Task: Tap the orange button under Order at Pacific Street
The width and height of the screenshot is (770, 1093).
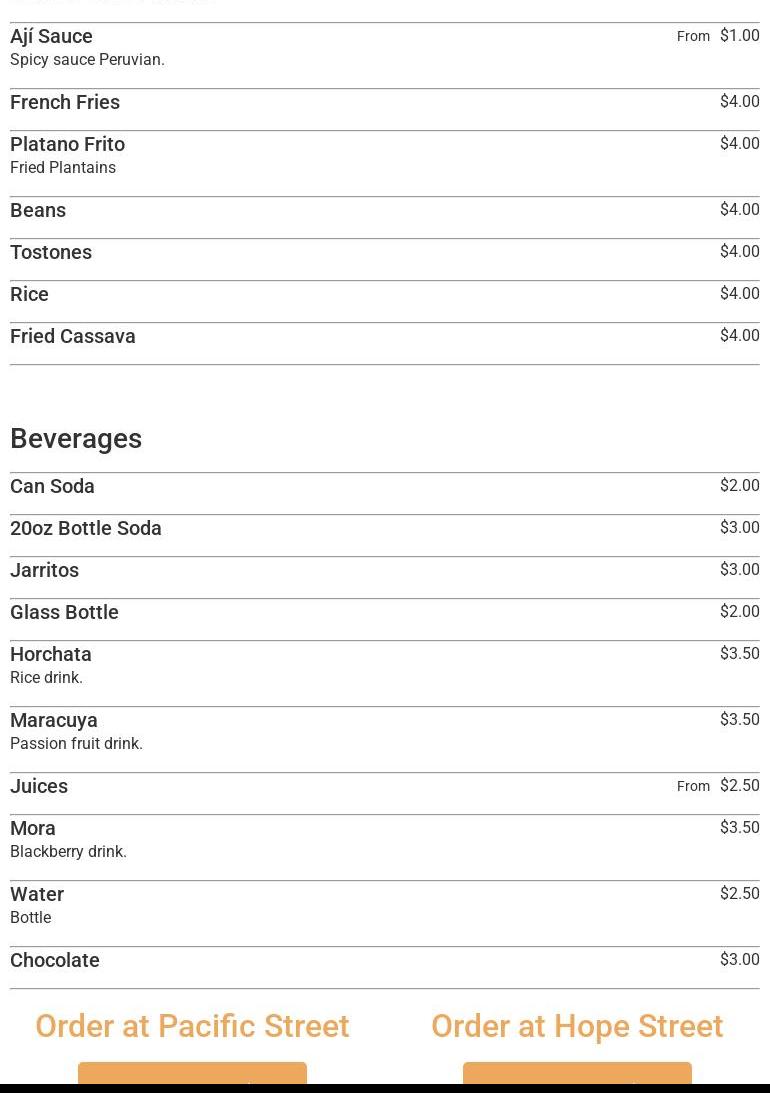Action: [192, 1073]
